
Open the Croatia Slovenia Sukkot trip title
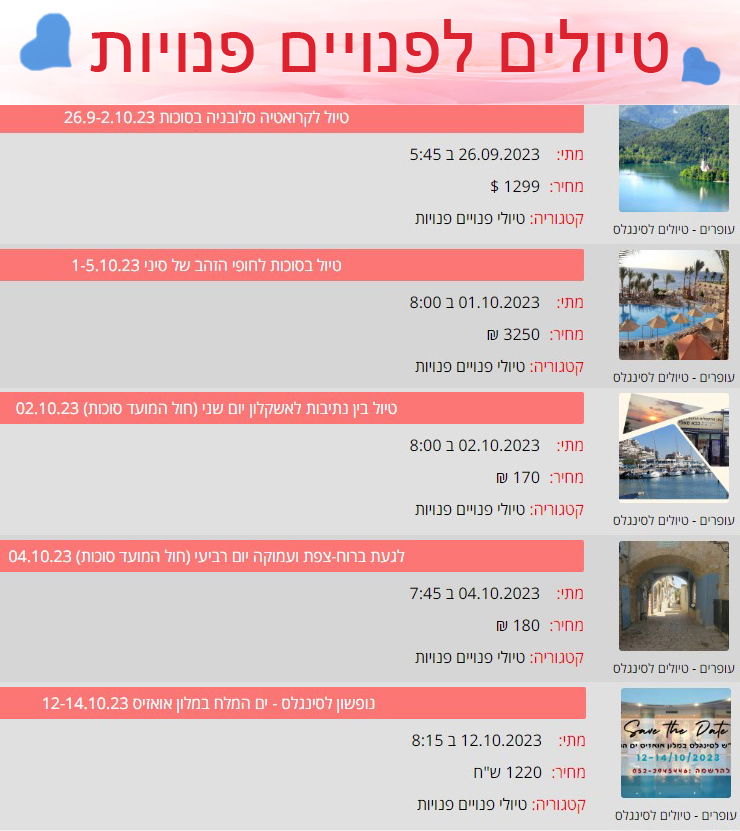pyautogui.click(x=207, y=118)
